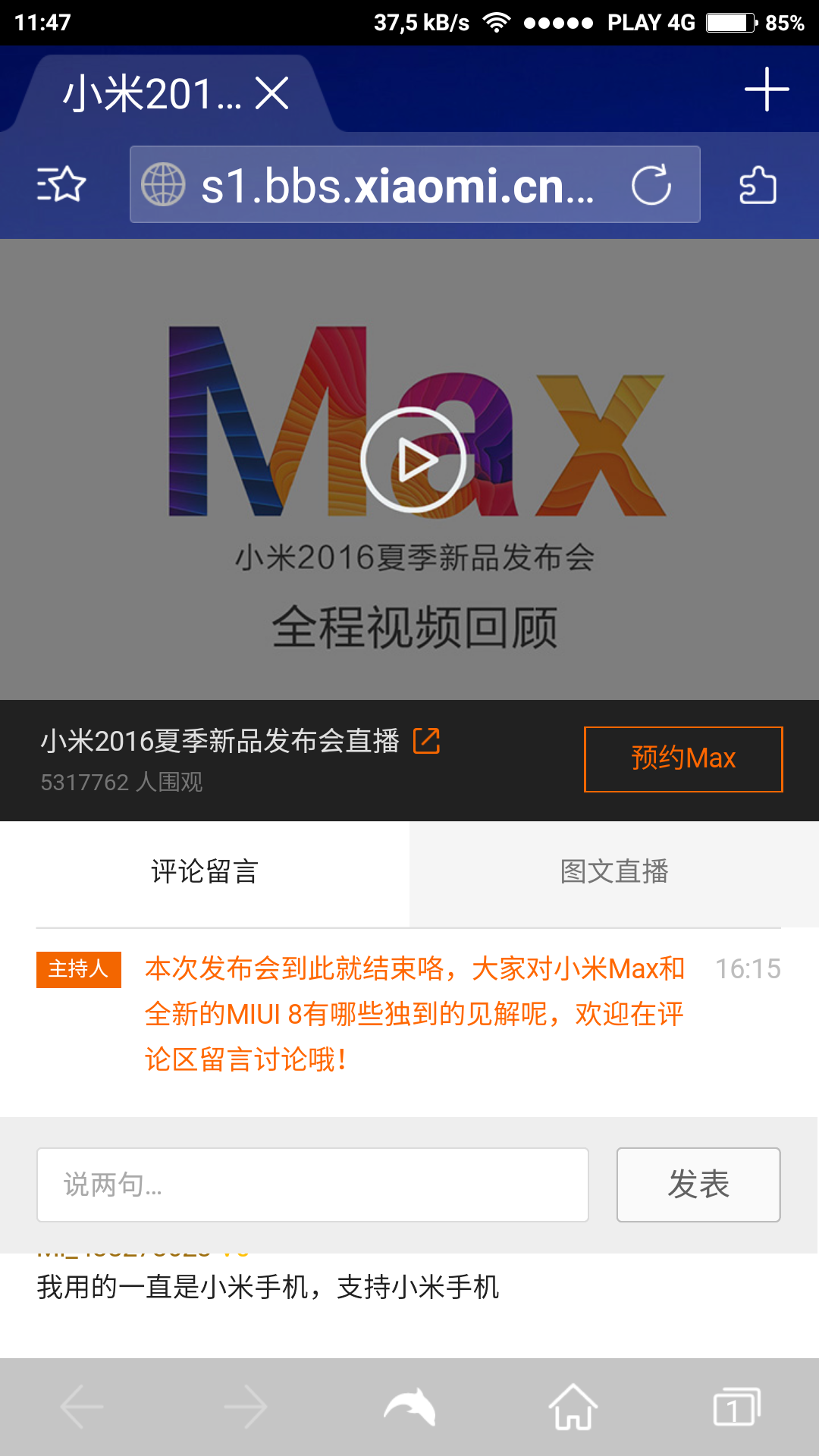Open the tab switcher

pos(736,1407)
